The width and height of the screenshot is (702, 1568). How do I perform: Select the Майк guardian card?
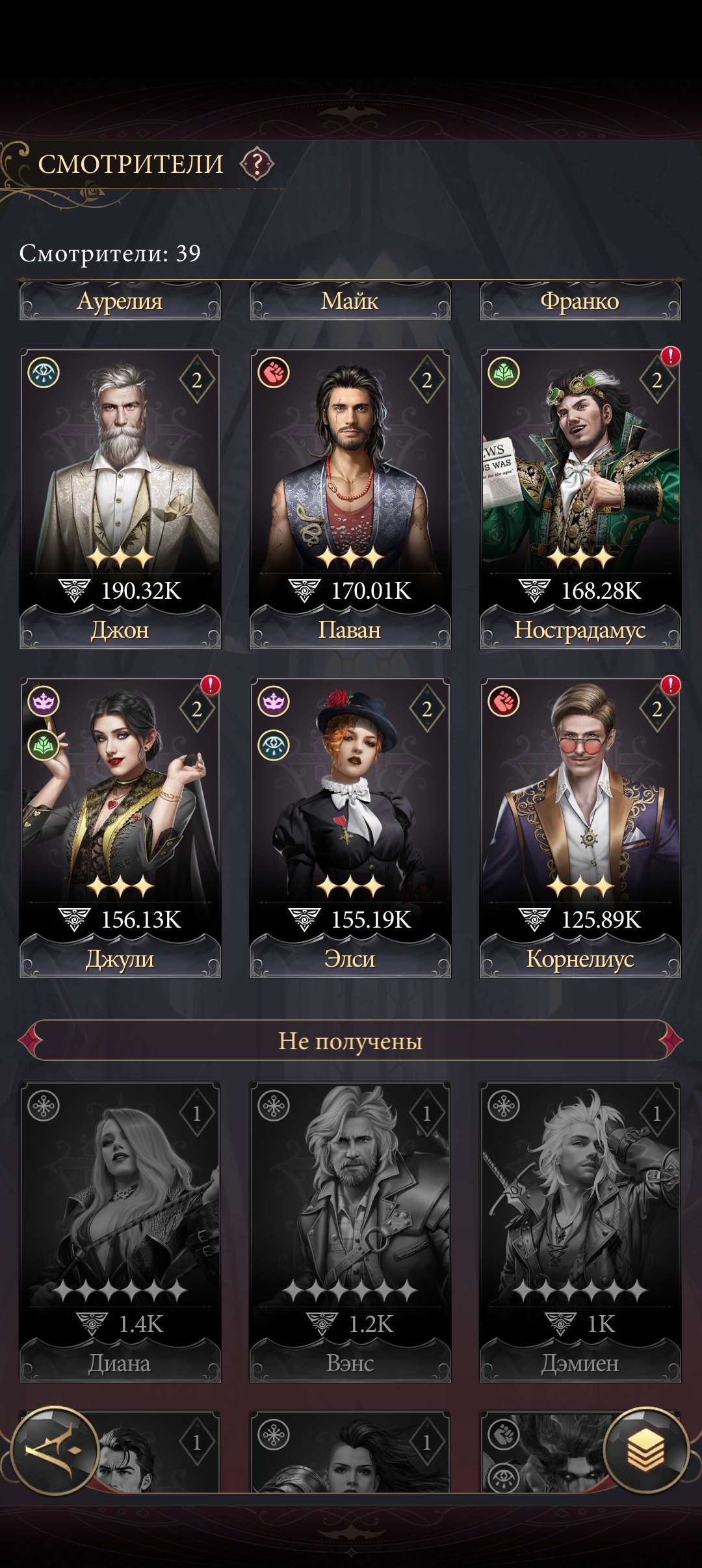[350, 301]
